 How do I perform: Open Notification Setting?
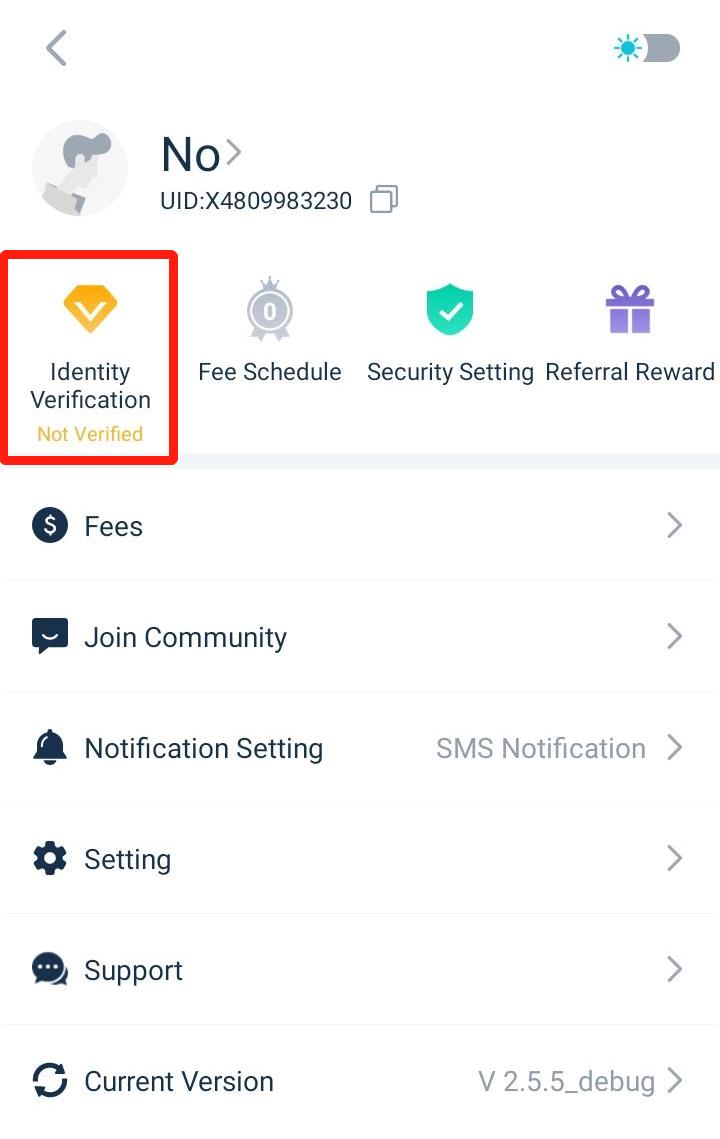tap(360, 748)
